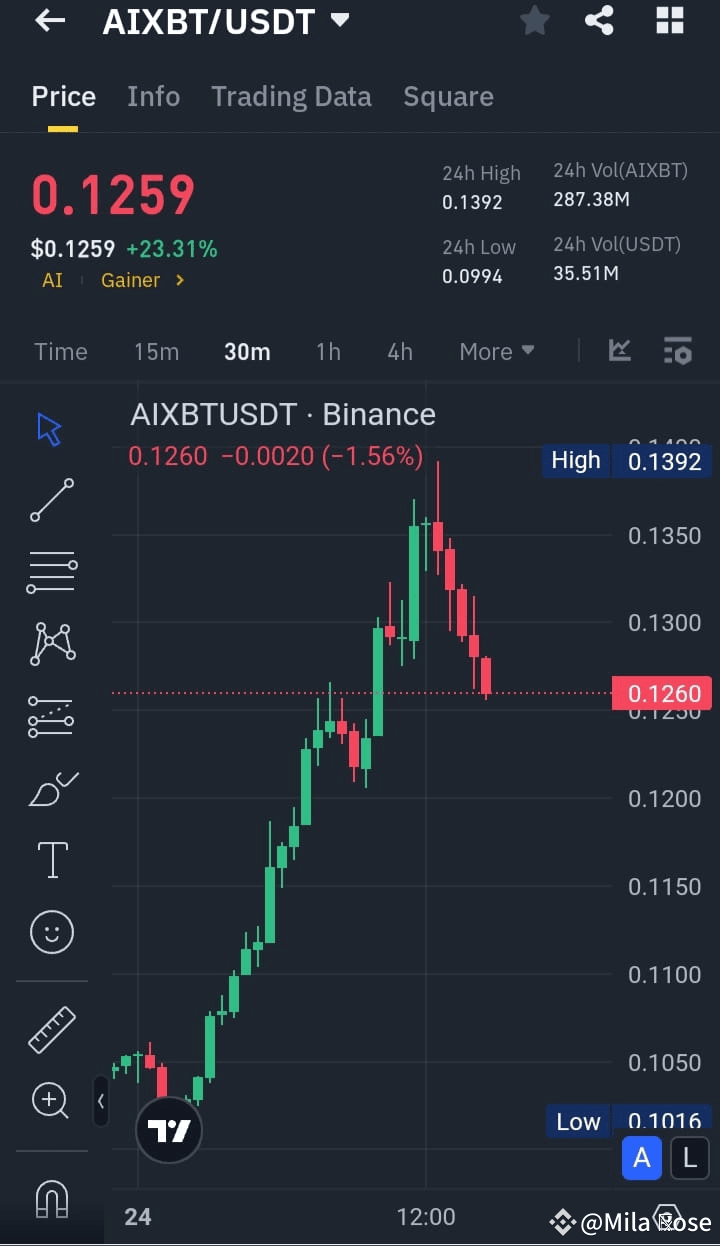Screen dimensions: 720x1246
Task: Switch price scale to log with L button
Action: pyautogui.click(x=689, y=1157)
